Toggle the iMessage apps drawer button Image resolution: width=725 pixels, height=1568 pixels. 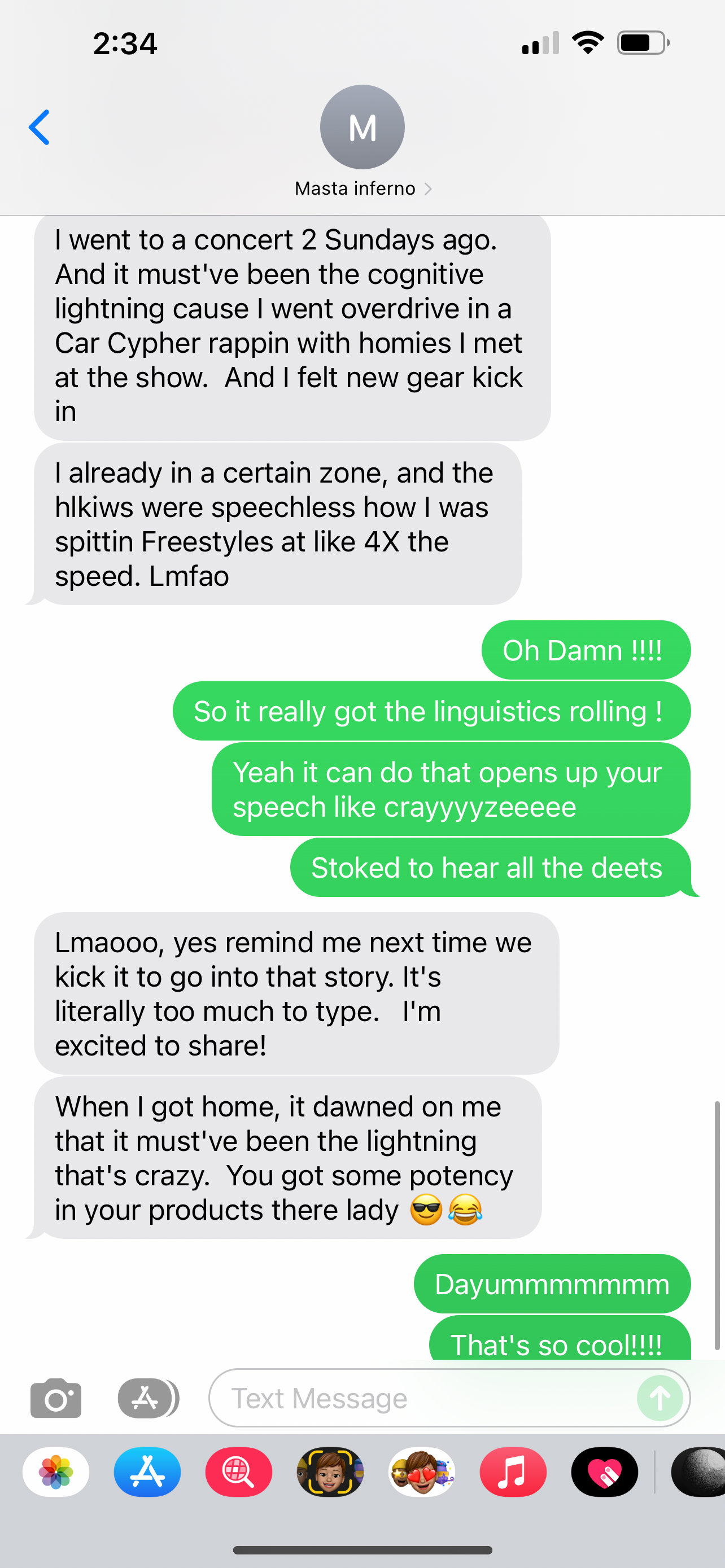(147, 1398)
